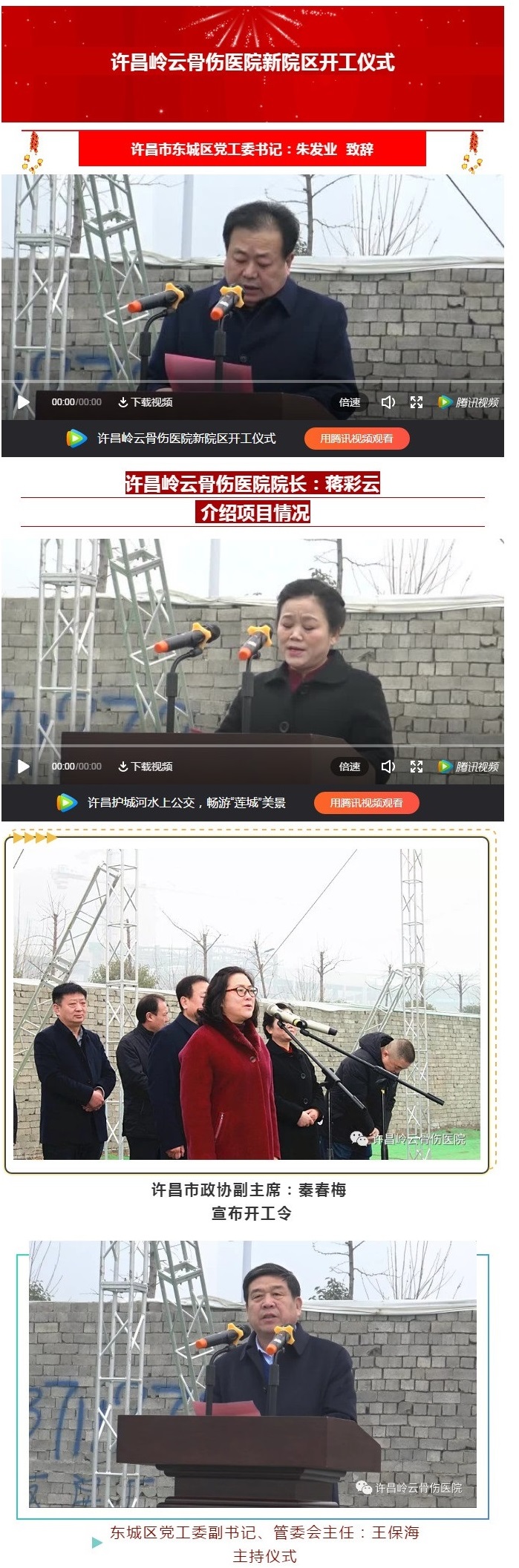This screenshot has width=519, height=1568.
Task: Open 用腾讯视频观看 for 新院区开工仪式 video
Action: pos(356,439)
